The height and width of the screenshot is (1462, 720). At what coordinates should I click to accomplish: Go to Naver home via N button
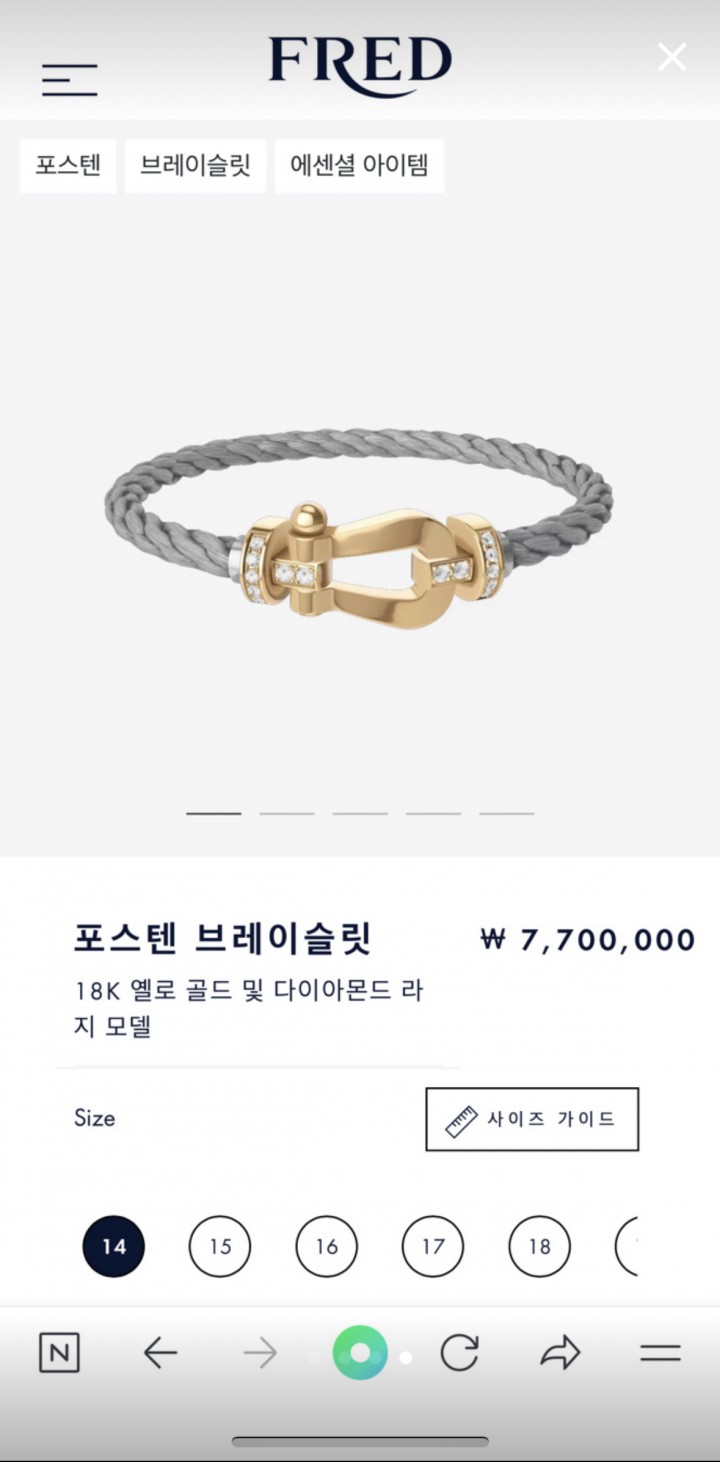59,1353
